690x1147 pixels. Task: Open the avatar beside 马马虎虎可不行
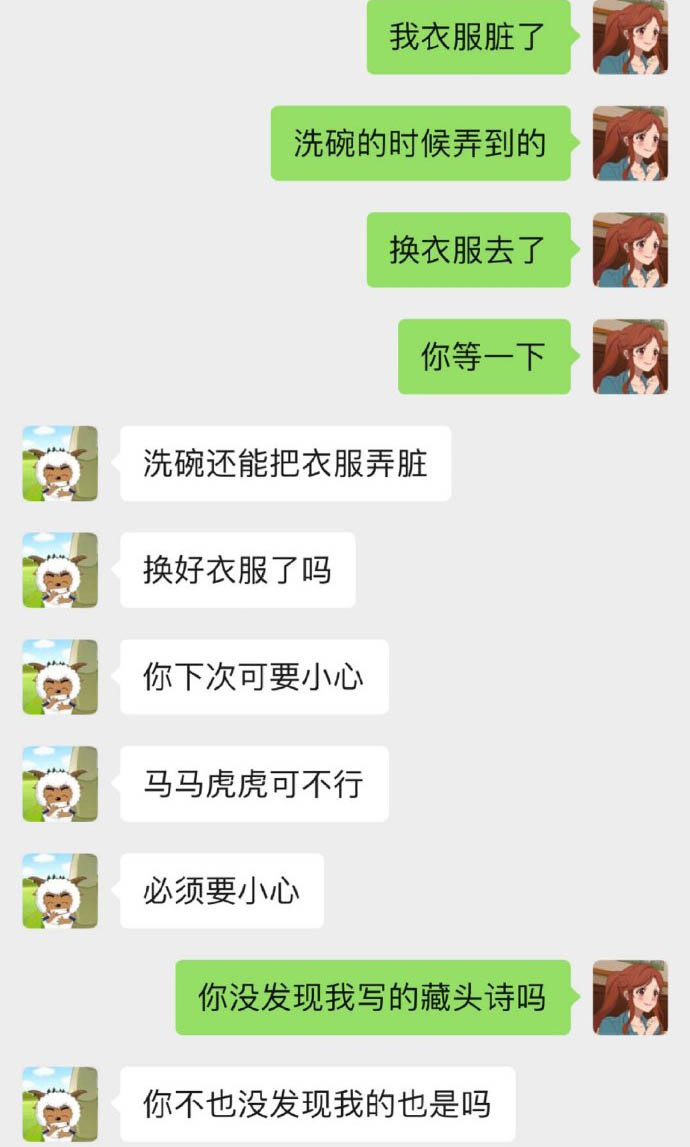60,784
